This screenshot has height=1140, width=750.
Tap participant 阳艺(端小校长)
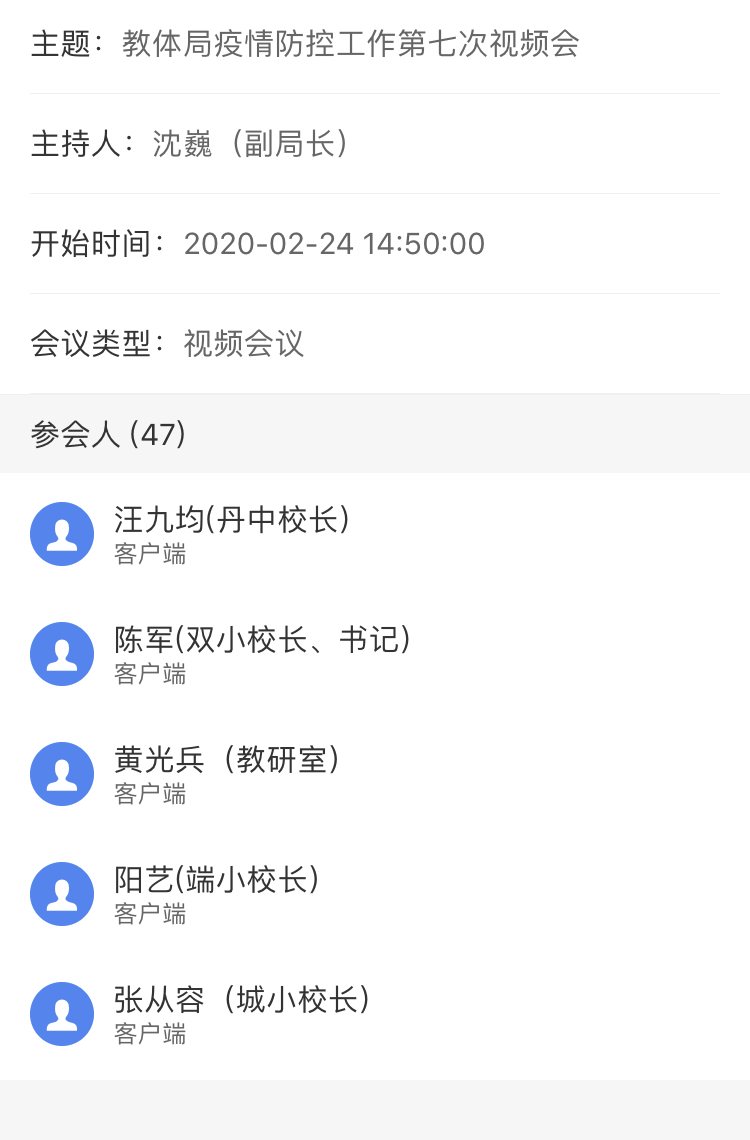click(x=217, y=894)
